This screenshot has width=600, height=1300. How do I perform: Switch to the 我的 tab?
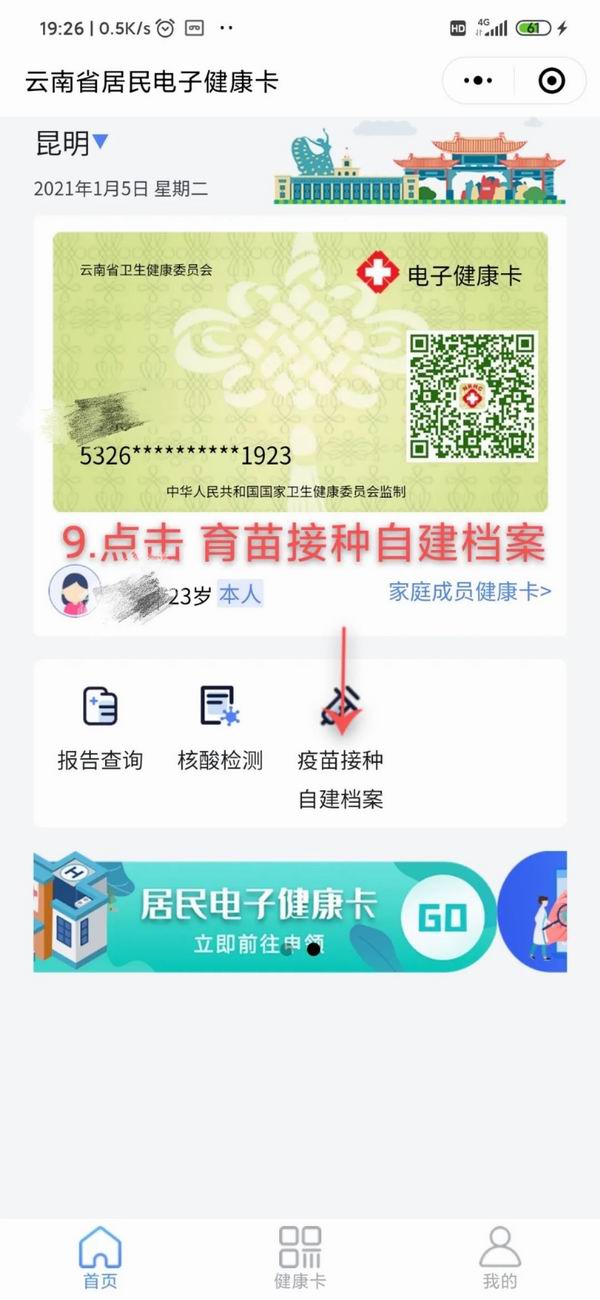click(x=500, y=1257)
